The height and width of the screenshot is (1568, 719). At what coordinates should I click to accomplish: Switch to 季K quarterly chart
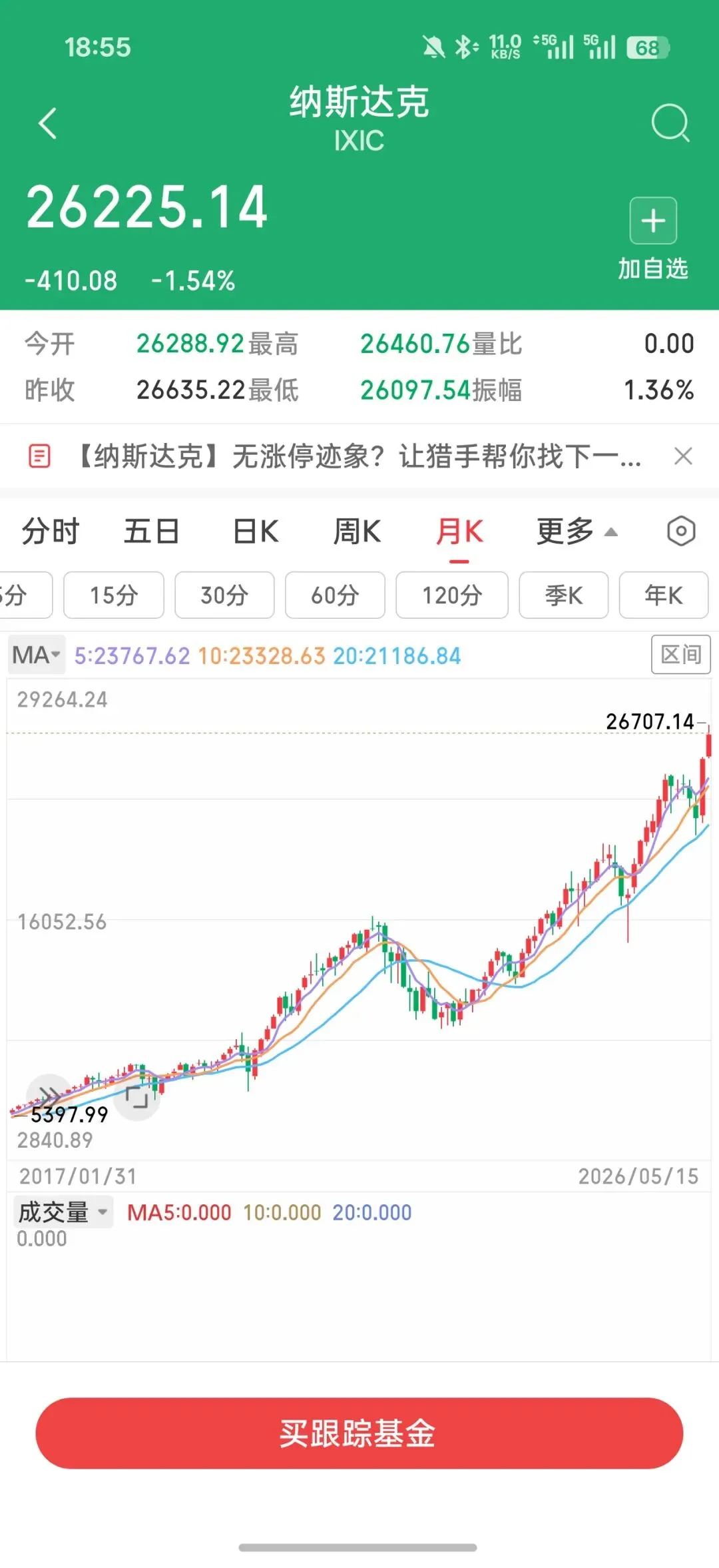click(564, 595)
